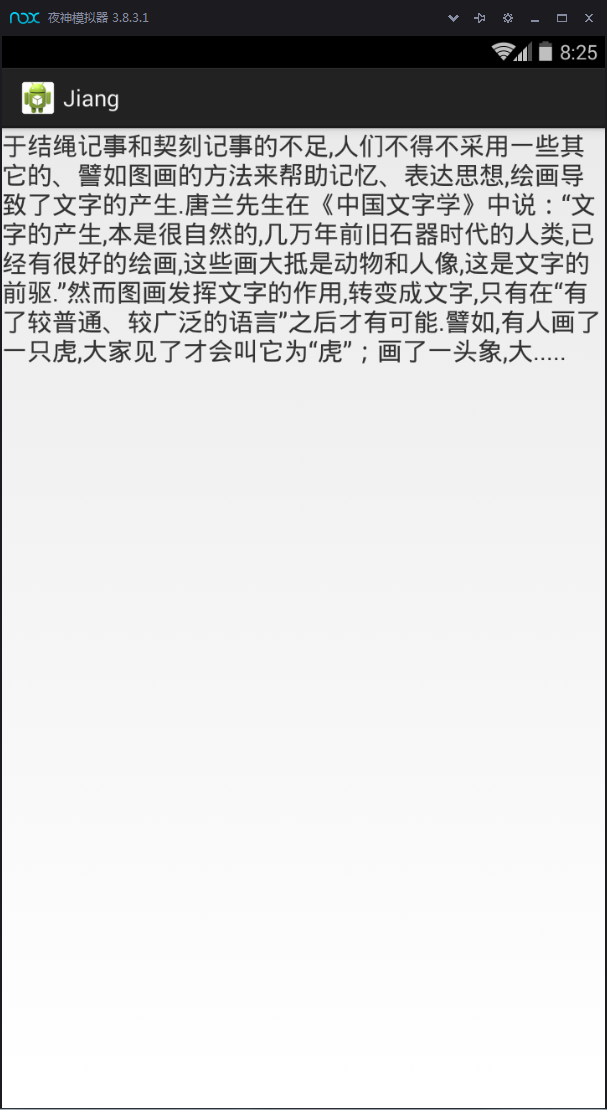
Task: Minimize the emulator window
Action: [x=535, y=18]
